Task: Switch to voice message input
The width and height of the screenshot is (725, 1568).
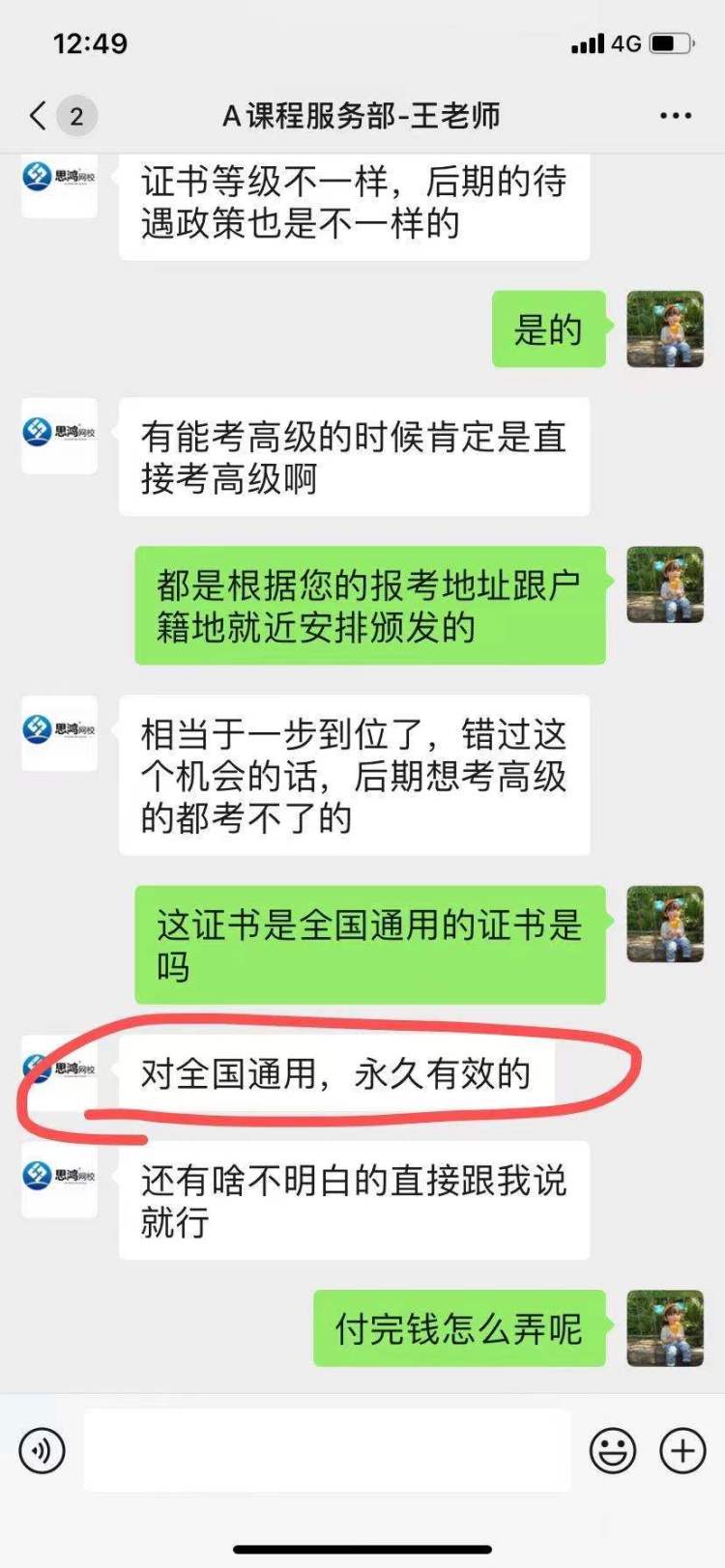Action: [42, 1450]
